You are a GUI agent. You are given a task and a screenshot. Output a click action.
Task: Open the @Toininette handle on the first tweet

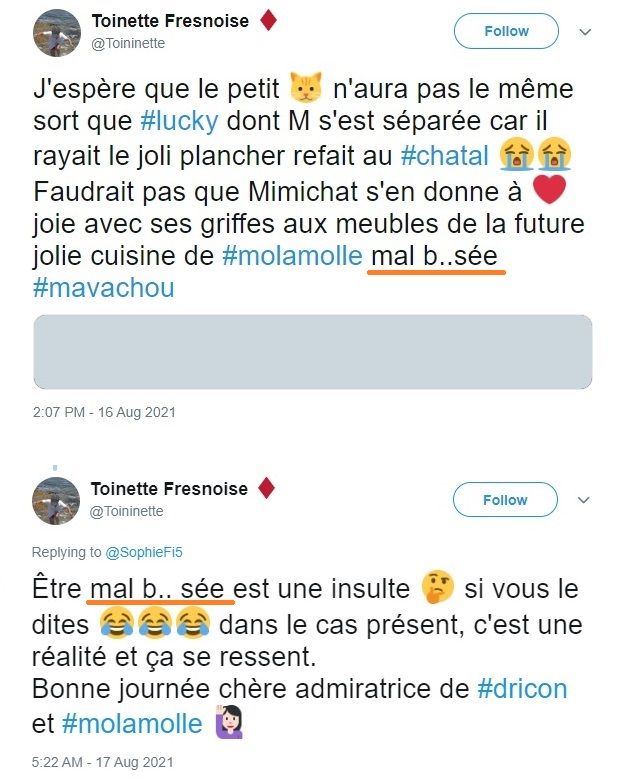(130, 43)
